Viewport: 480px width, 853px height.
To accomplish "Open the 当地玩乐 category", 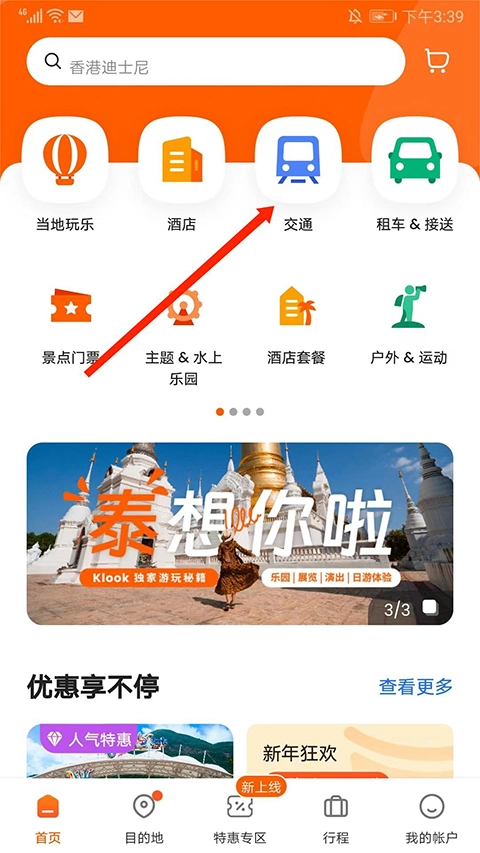I will (65, 175).
